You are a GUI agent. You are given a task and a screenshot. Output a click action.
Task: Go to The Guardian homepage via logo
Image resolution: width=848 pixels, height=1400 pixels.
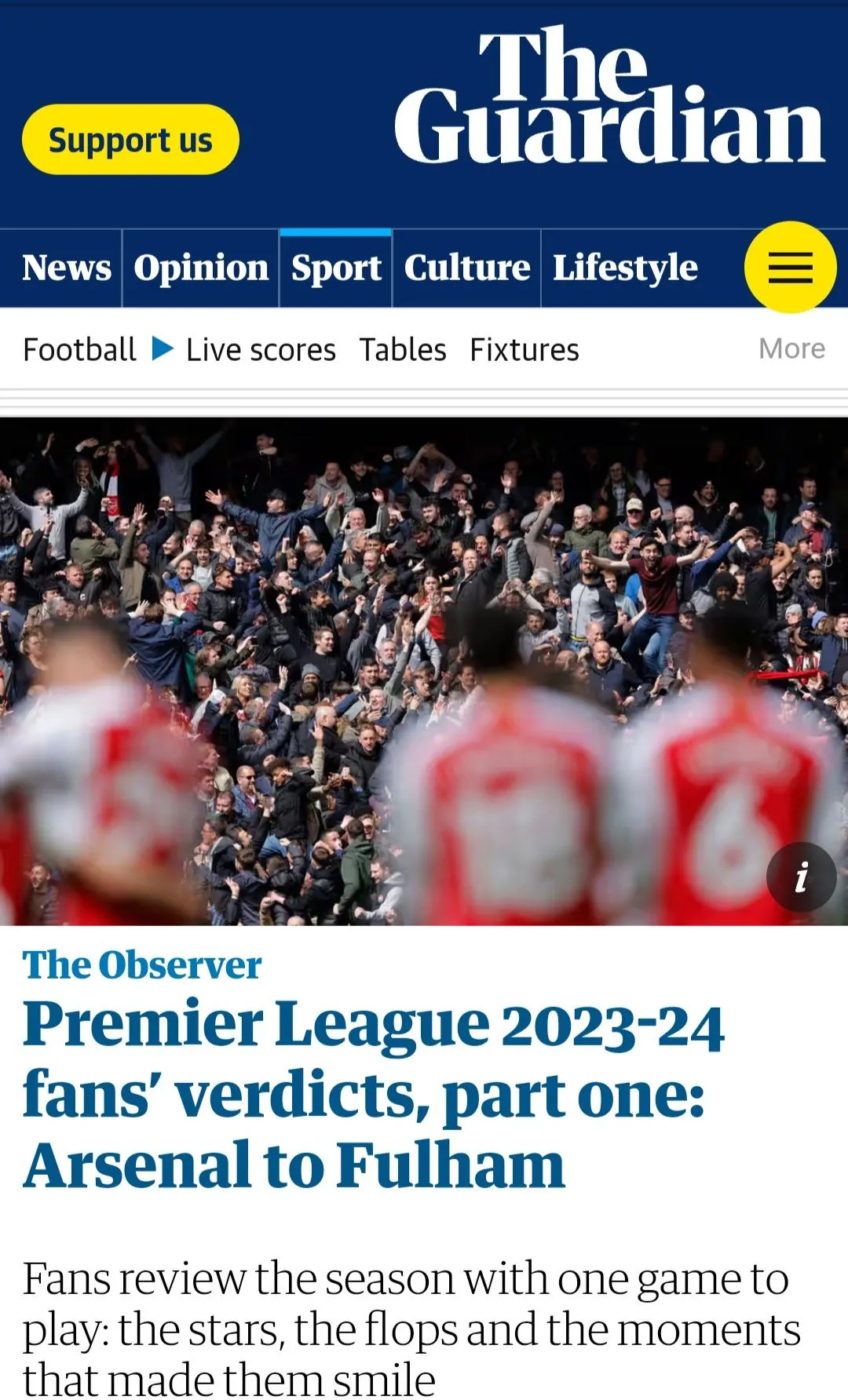609,96
